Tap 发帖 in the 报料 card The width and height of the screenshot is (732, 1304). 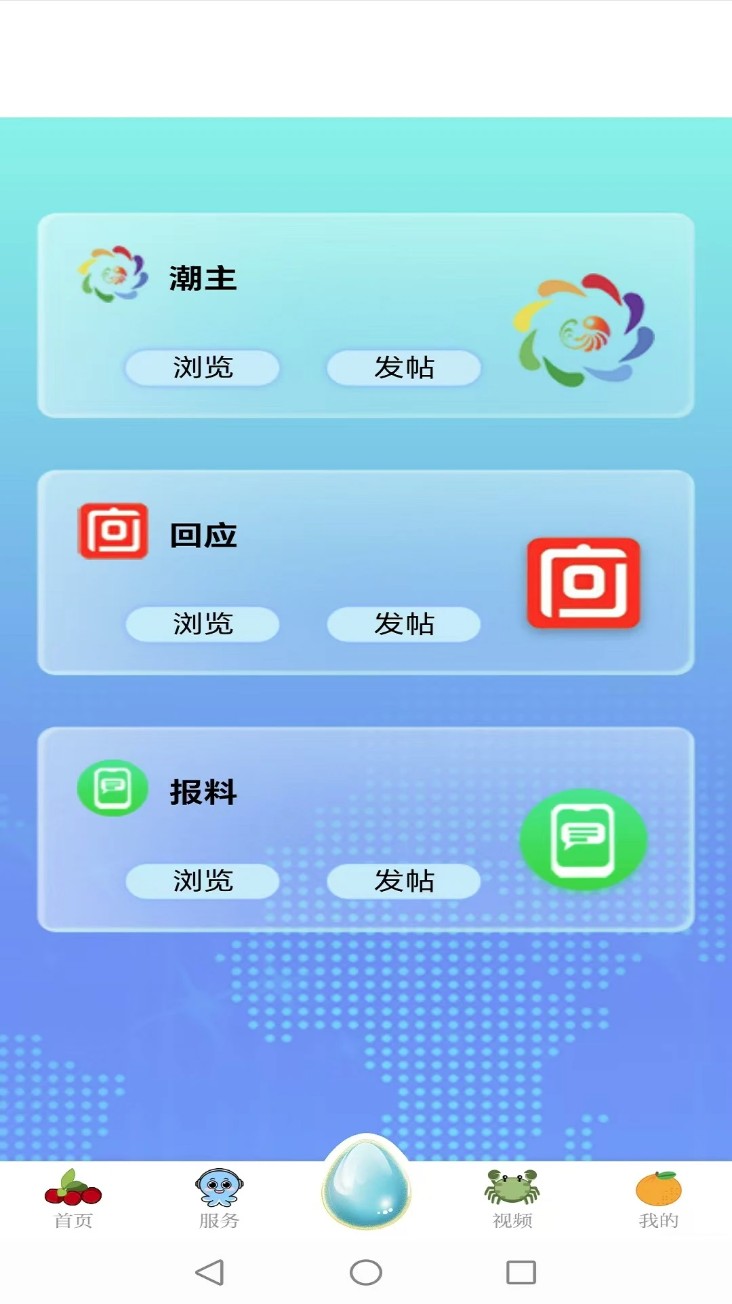403,882
